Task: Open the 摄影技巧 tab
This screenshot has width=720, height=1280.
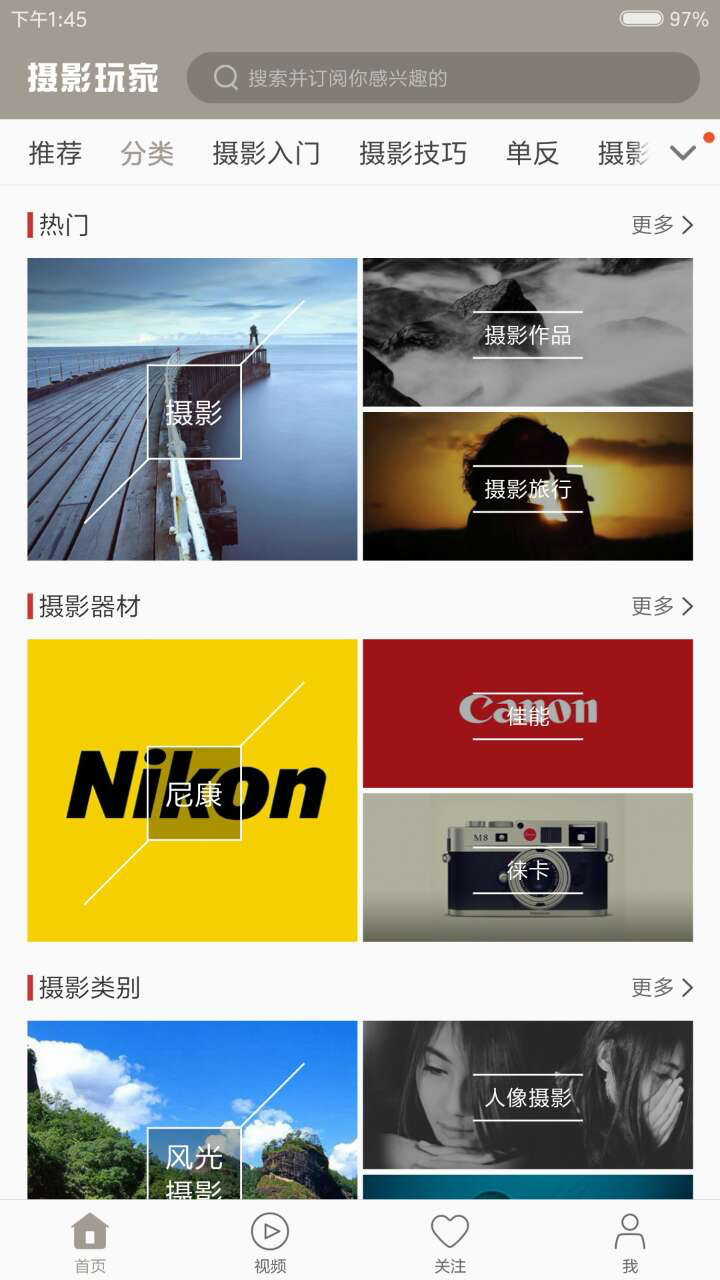Action: coord(413,153)
